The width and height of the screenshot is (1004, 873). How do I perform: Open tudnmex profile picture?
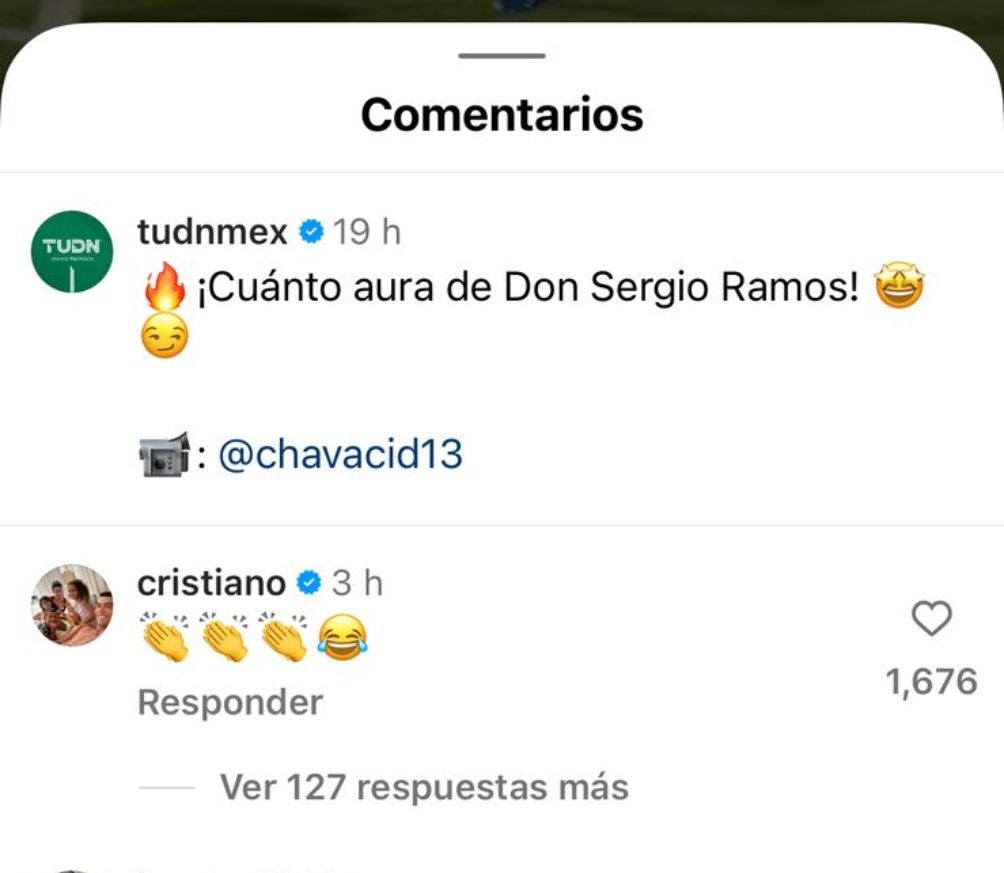click(72, 251)
